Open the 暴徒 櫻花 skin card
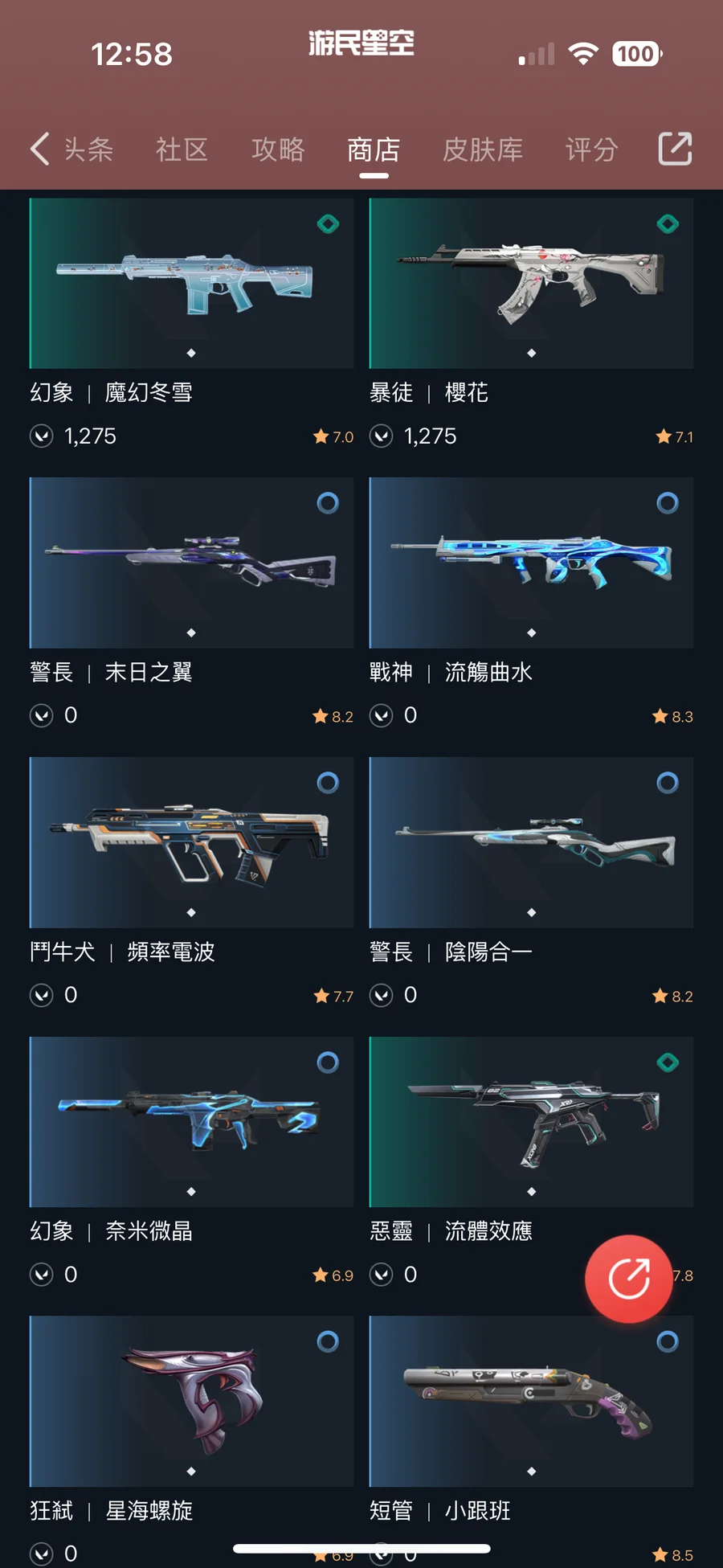The height and width of the screenshot is (1568, 723). (531, 284)
